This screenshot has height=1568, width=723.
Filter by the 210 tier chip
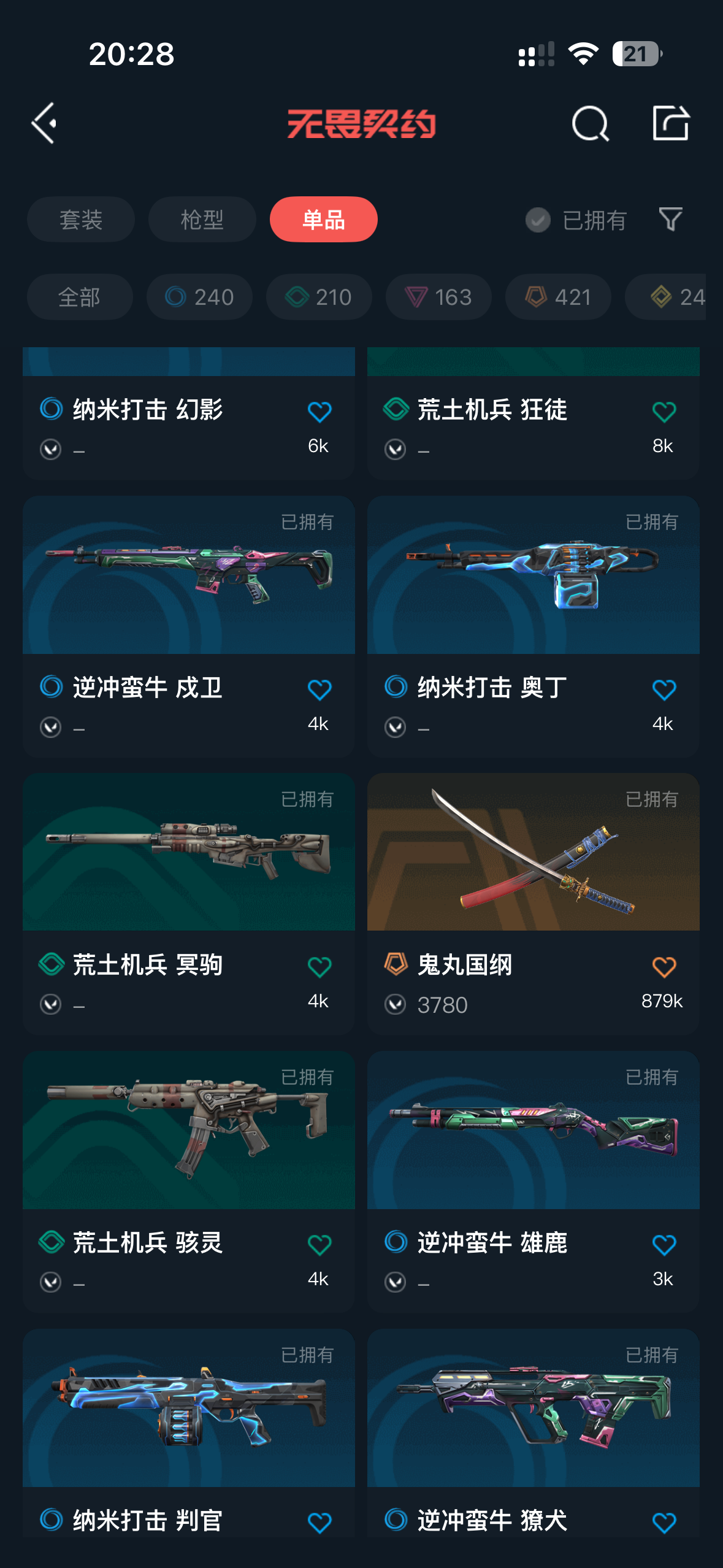tap(319, 298)
